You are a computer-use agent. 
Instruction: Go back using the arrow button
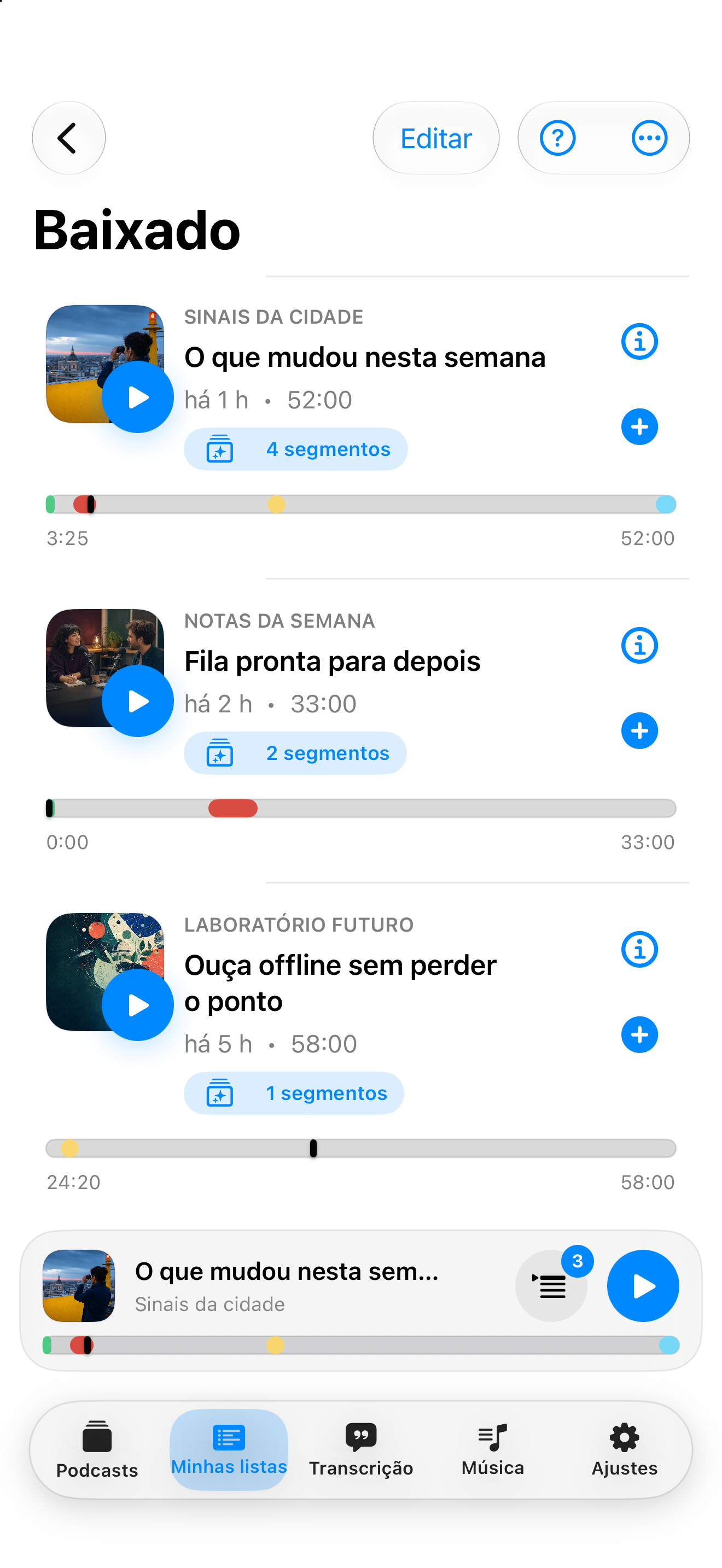pos(69,138)
